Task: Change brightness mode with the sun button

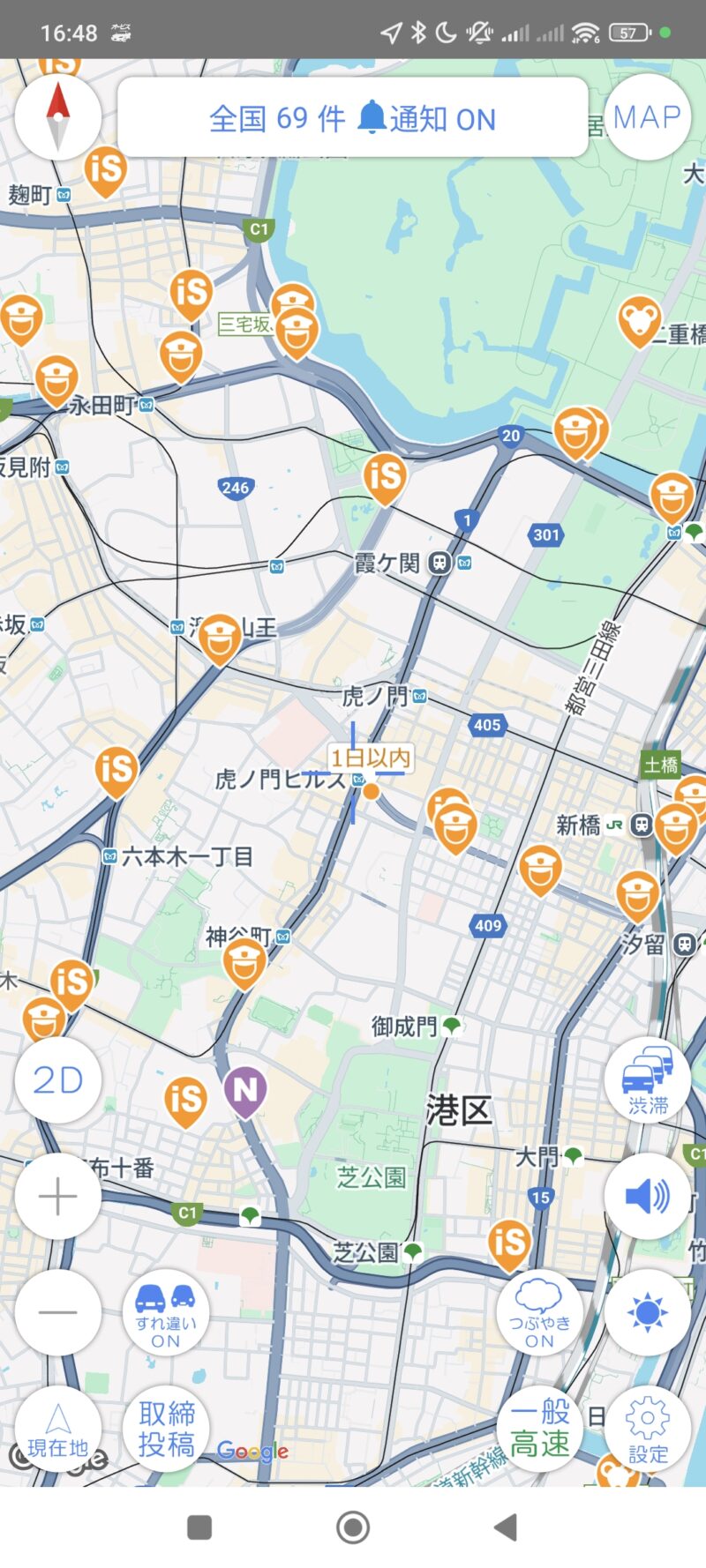Action: (x=648, y=1312)
